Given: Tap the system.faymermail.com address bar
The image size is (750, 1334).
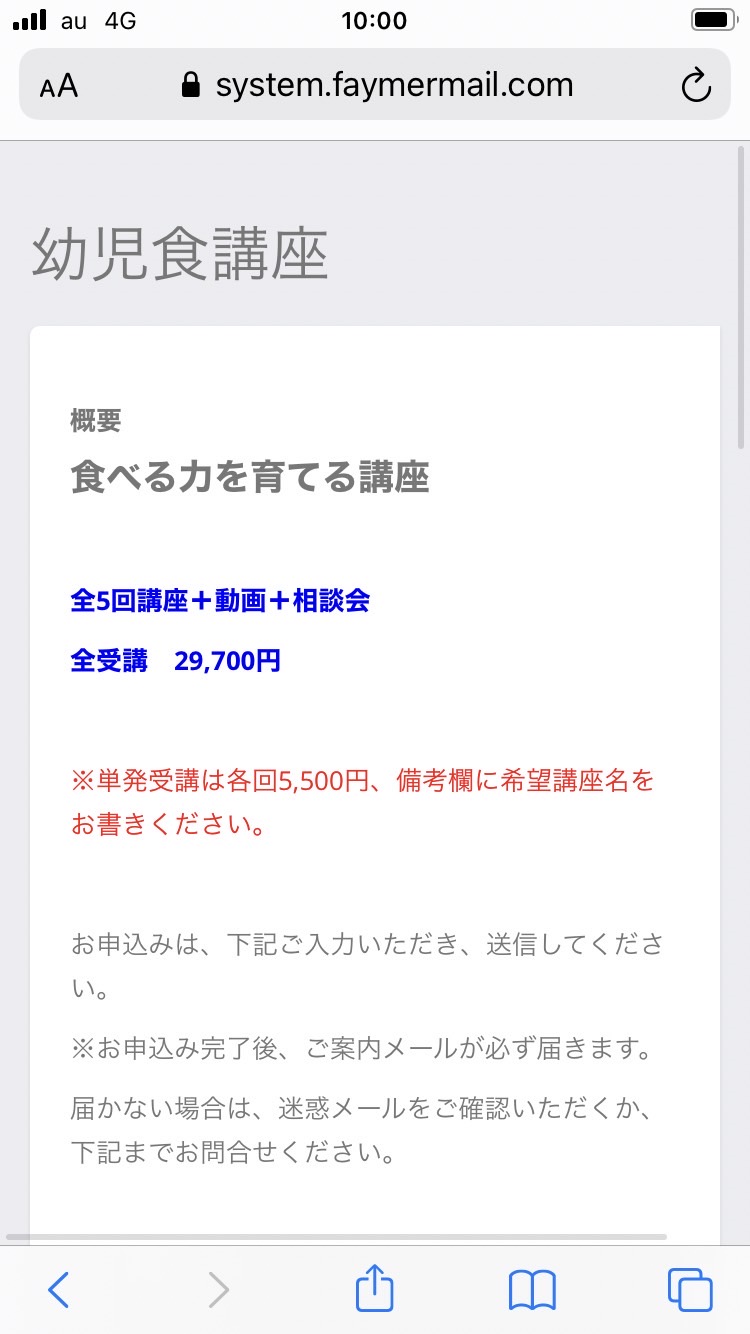Looking at the screenshot, I should 375,85.
